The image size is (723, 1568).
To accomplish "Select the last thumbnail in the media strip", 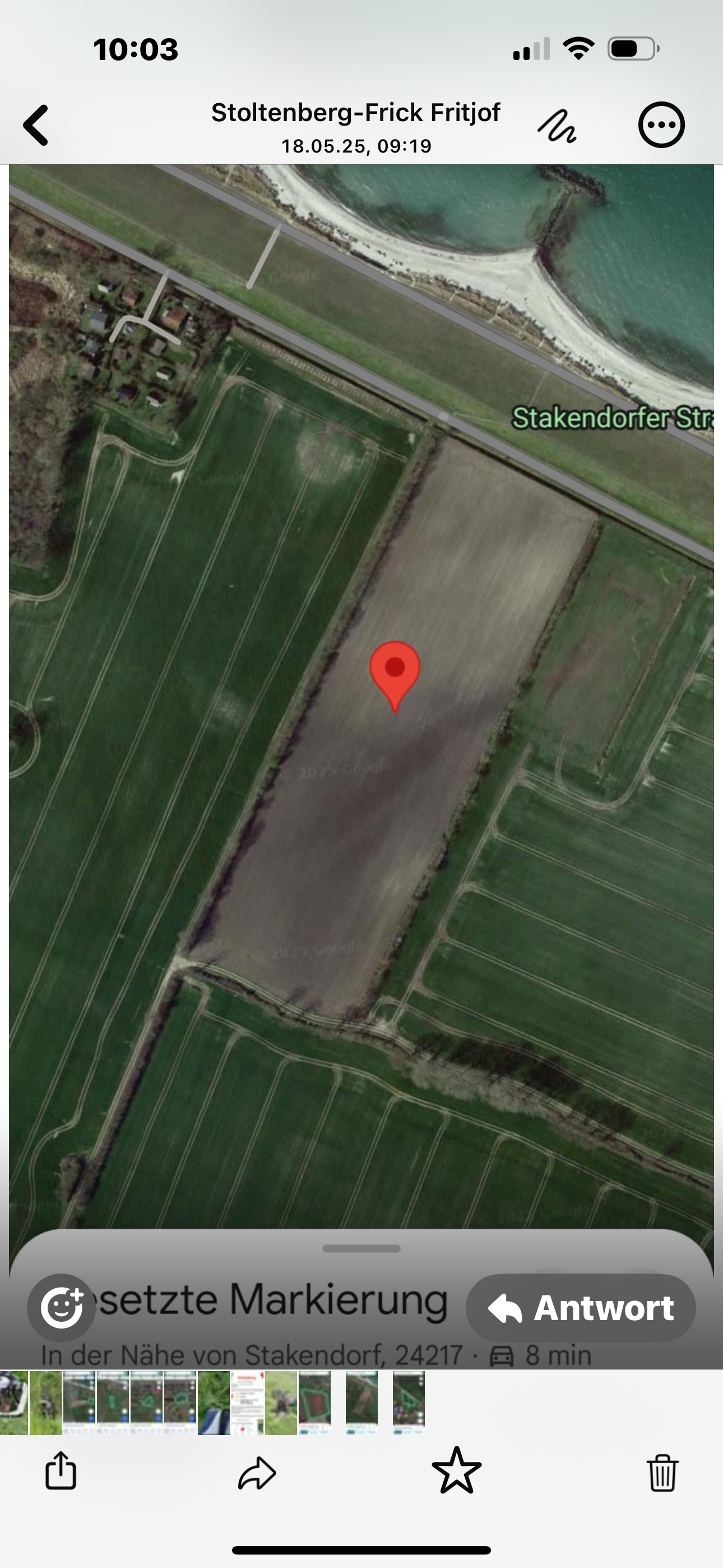I will tap(409, 1403).
